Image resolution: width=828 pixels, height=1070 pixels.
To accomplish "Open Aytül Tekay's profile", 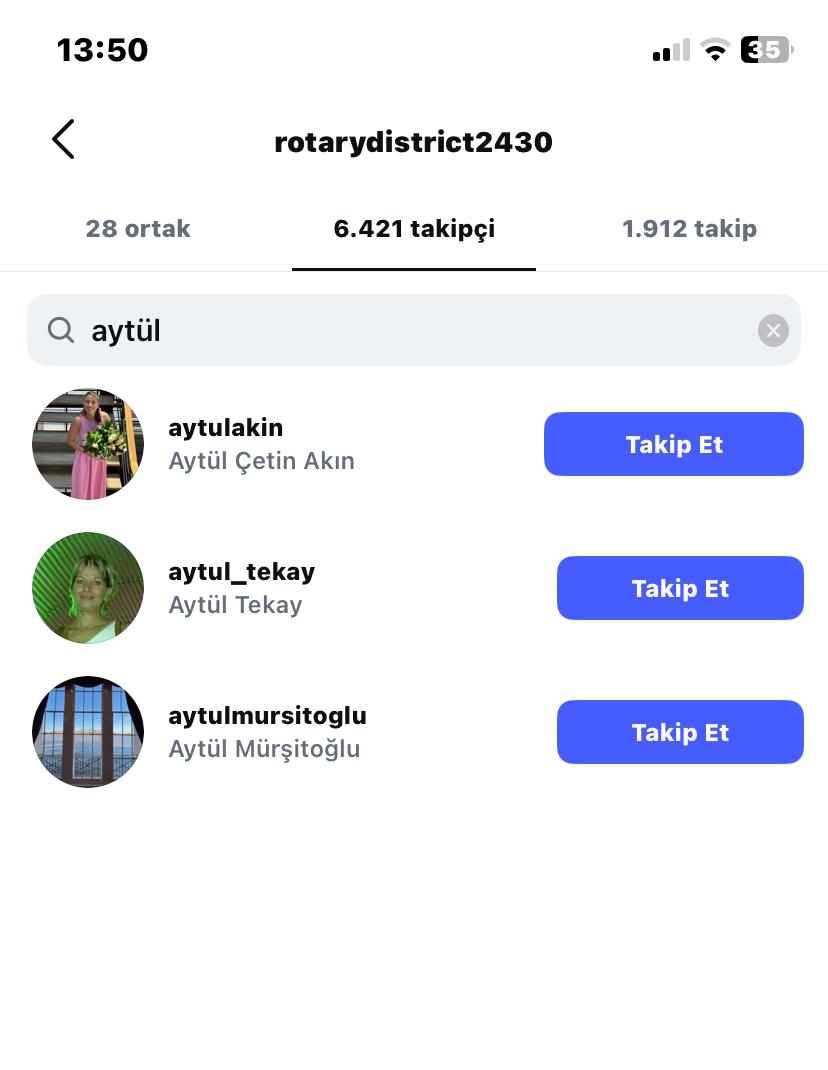I will click(241, 588).
